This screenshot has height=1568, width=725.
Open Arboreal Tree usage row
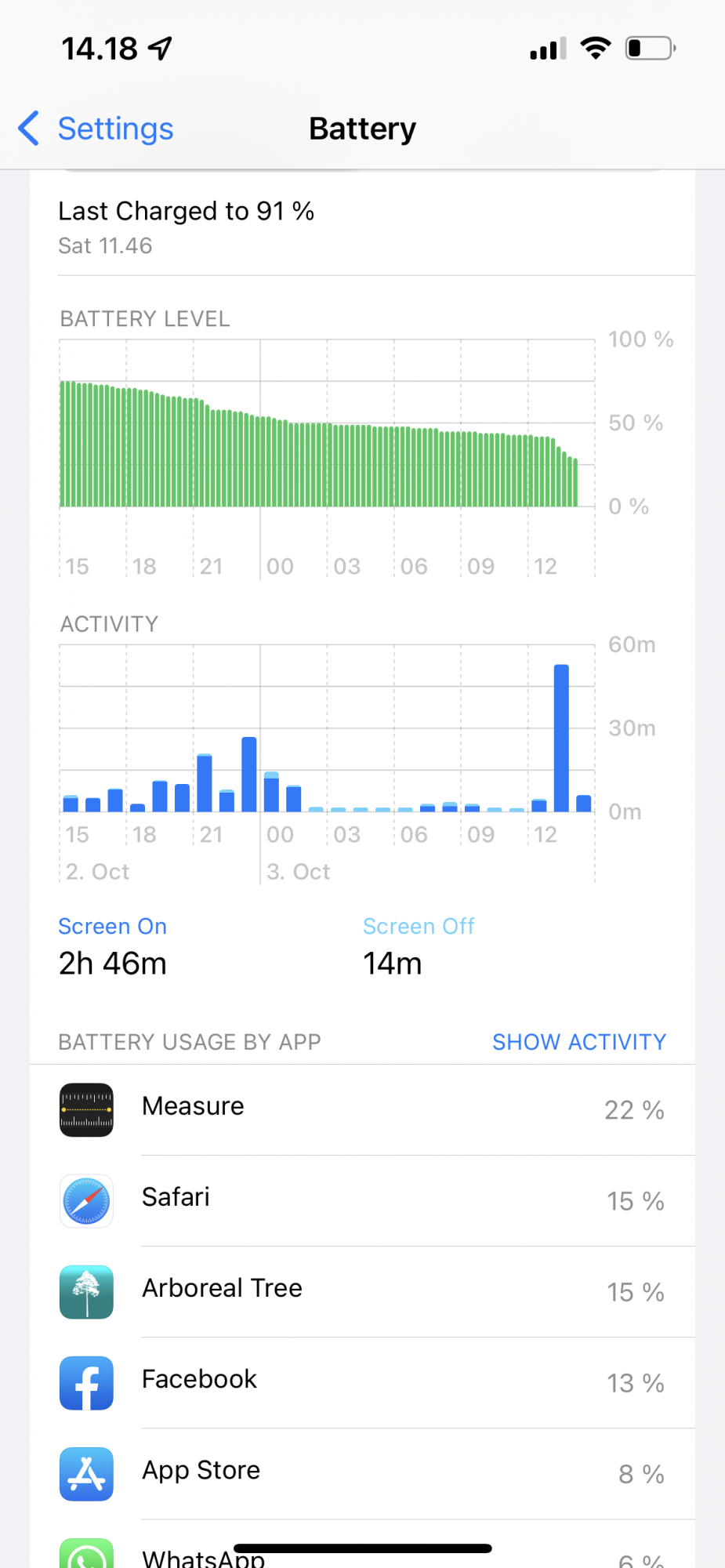[x=362, y=1291]
